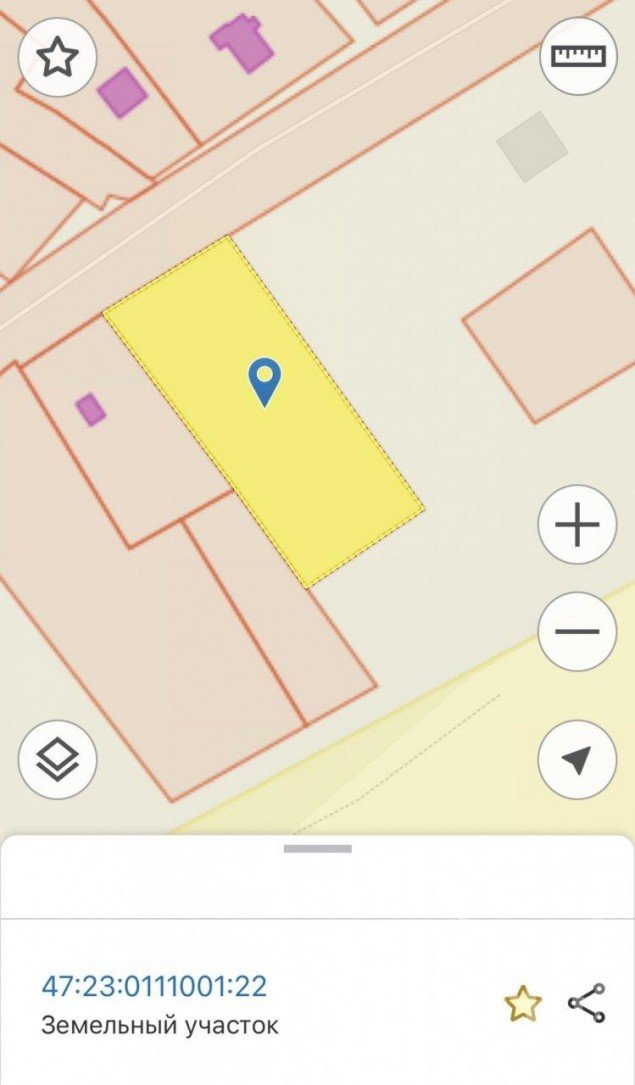The height and width of the screenshot is (1085, 635).
Task: Open cadastral number 47:23:0111001:22 details
Action: click(x=154, y=986)
